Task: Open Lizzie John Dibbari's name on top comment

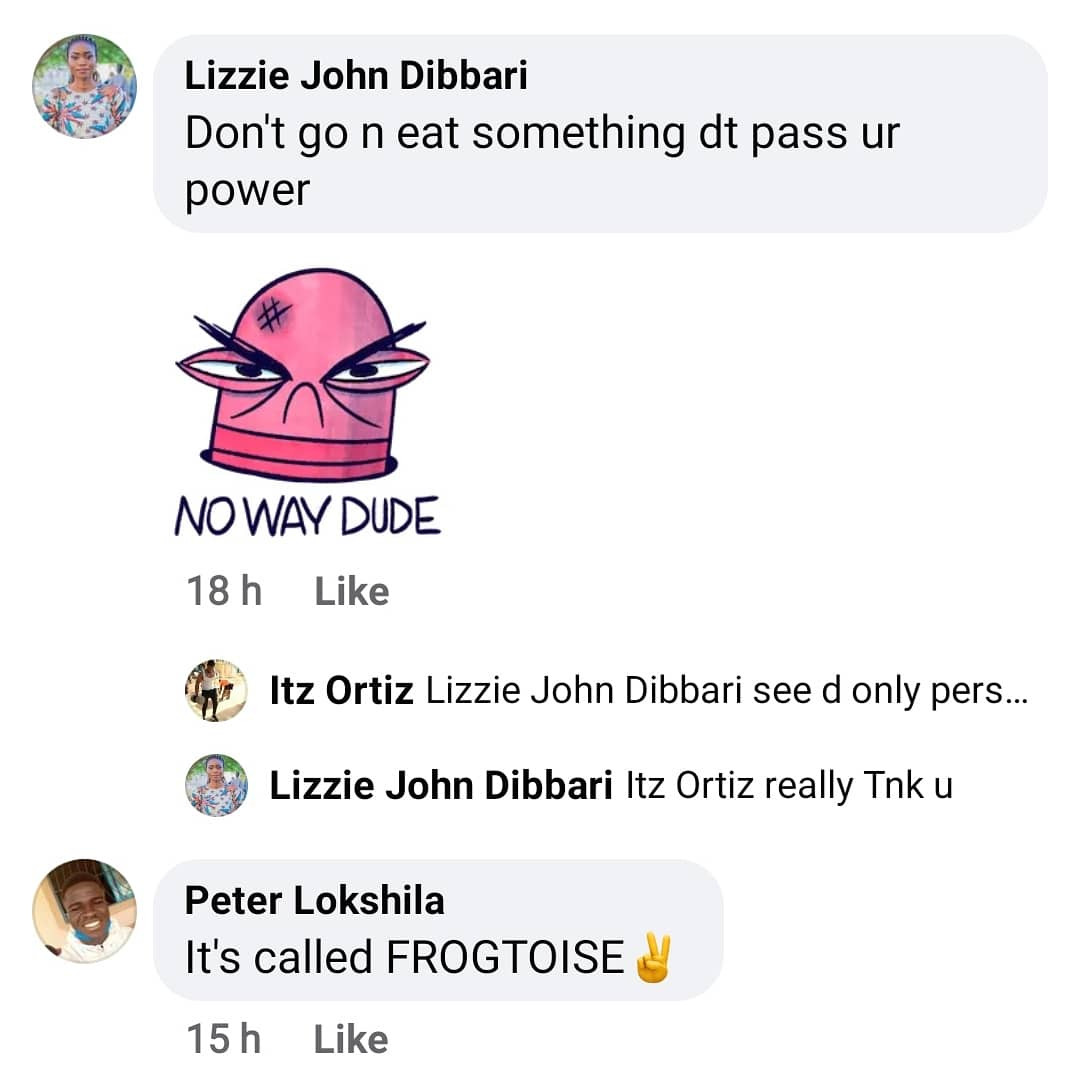Action: (356, 77)
